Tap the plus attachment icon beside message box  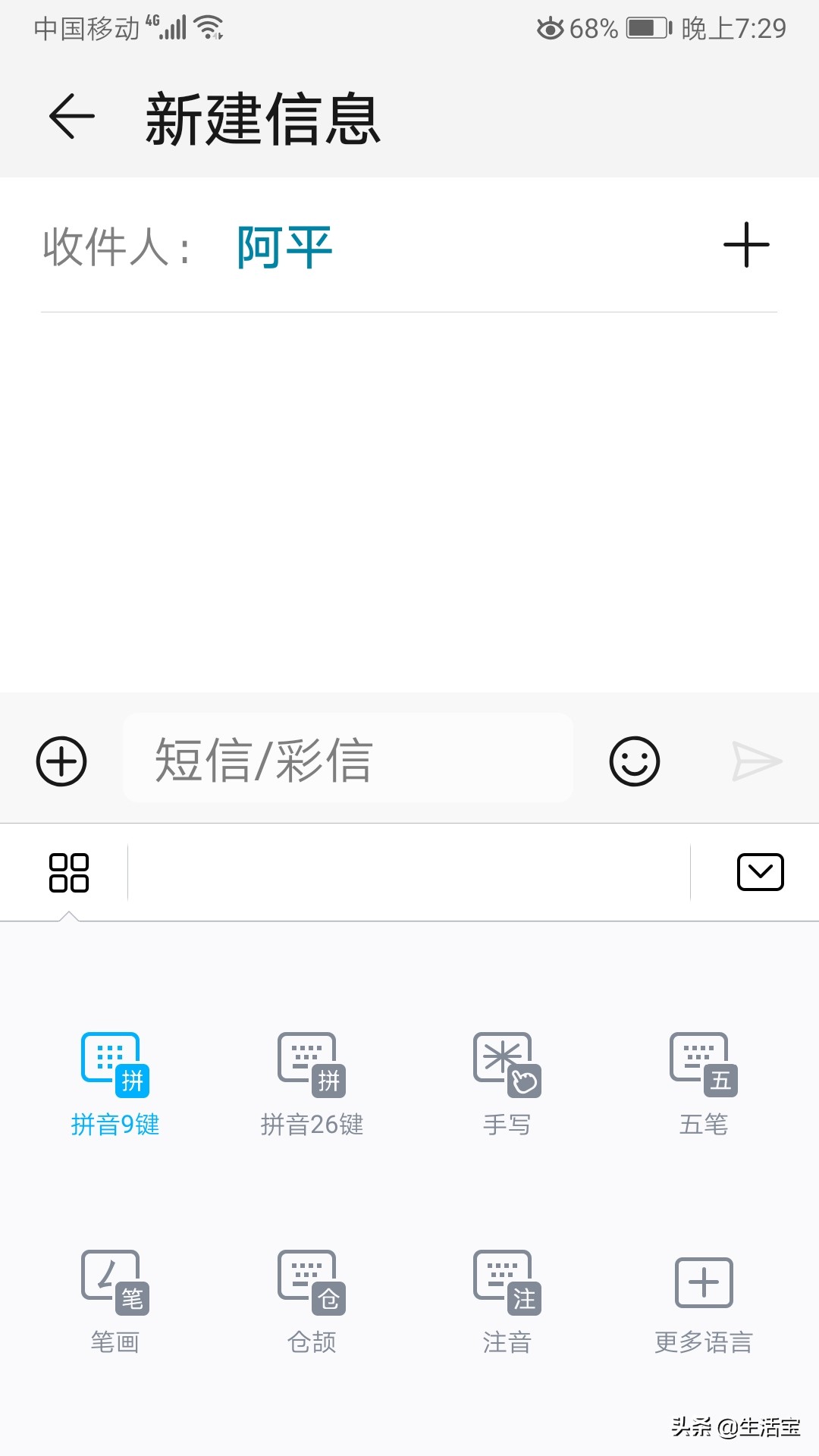[61, 762]
